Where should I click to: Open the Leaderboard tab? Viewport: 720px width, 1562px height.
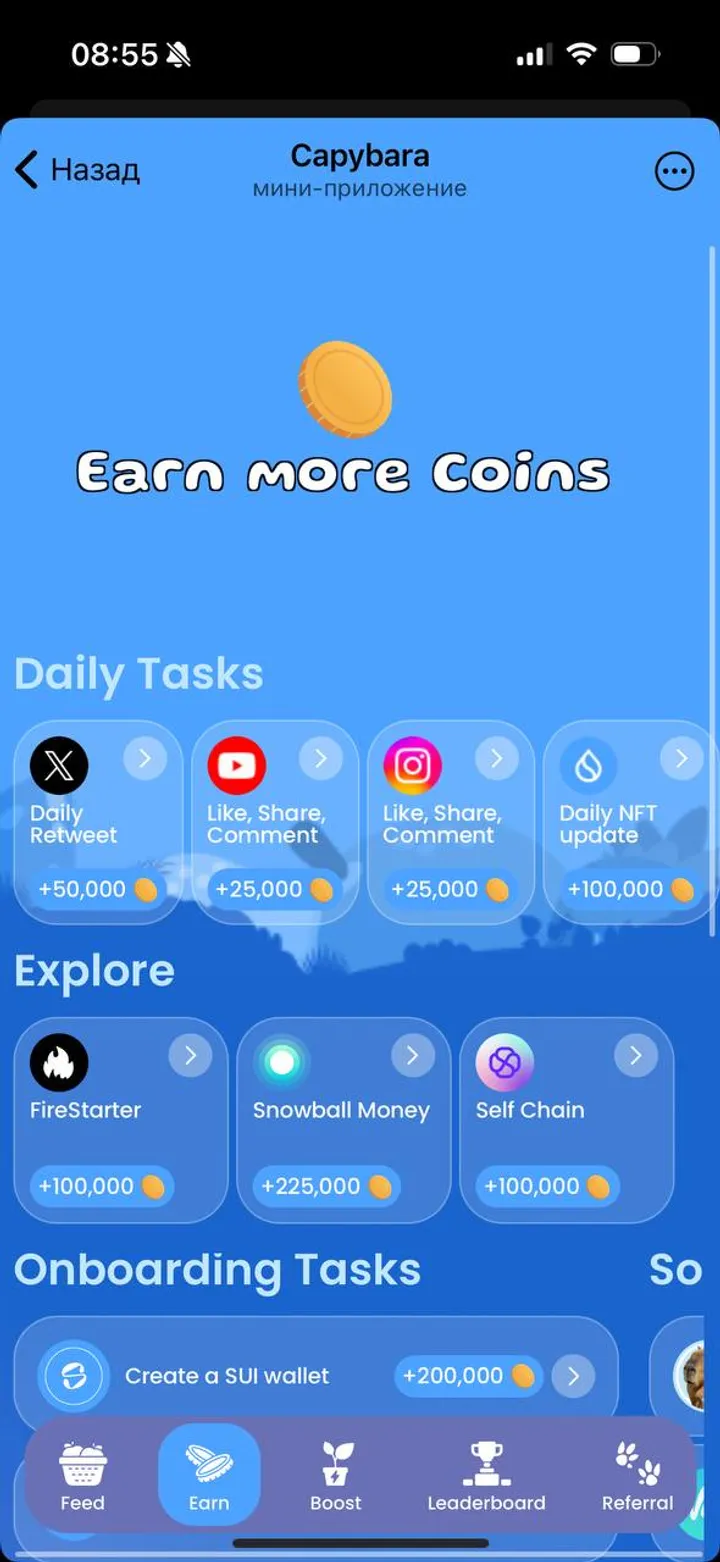(x=486, y=1476)
